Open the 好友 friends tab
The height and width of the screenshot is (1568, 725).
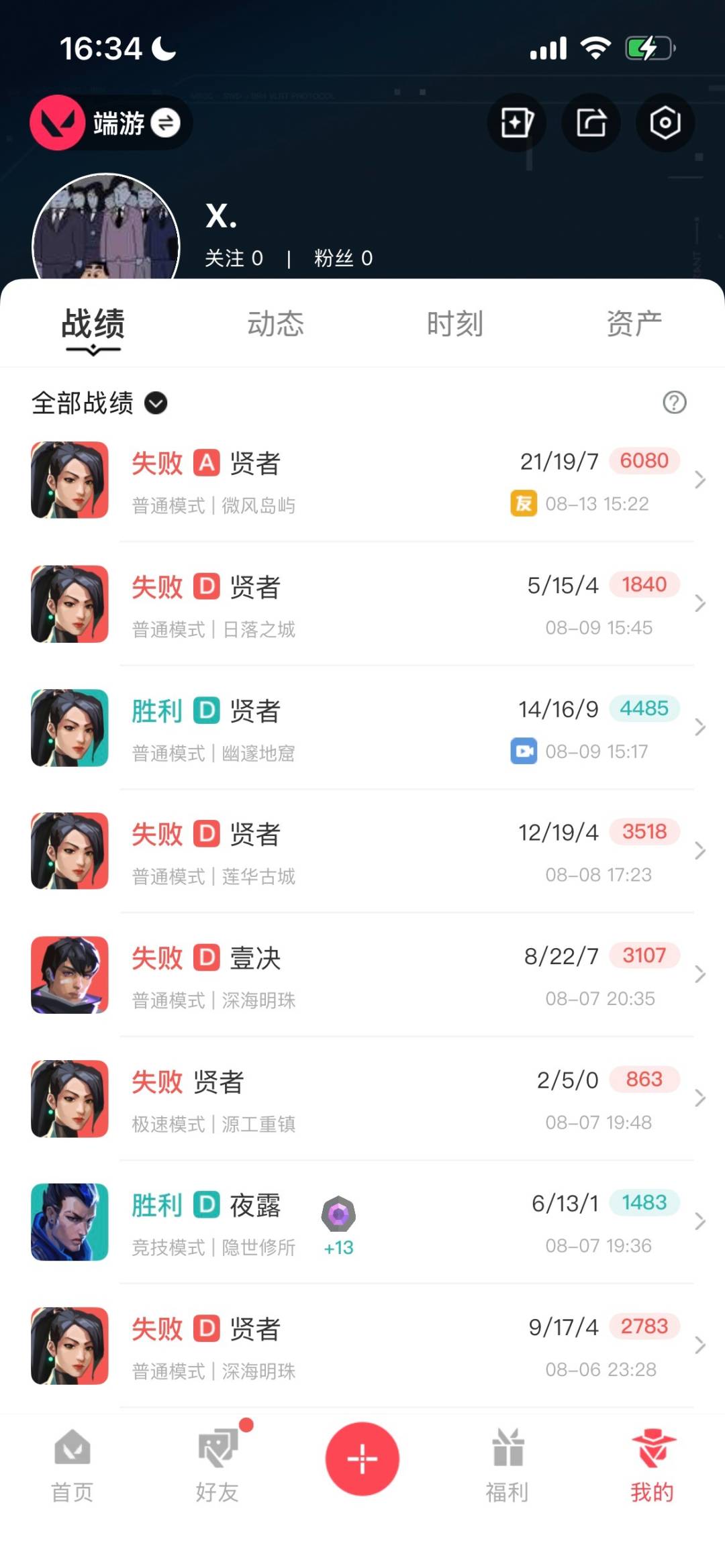[217, 1466]
